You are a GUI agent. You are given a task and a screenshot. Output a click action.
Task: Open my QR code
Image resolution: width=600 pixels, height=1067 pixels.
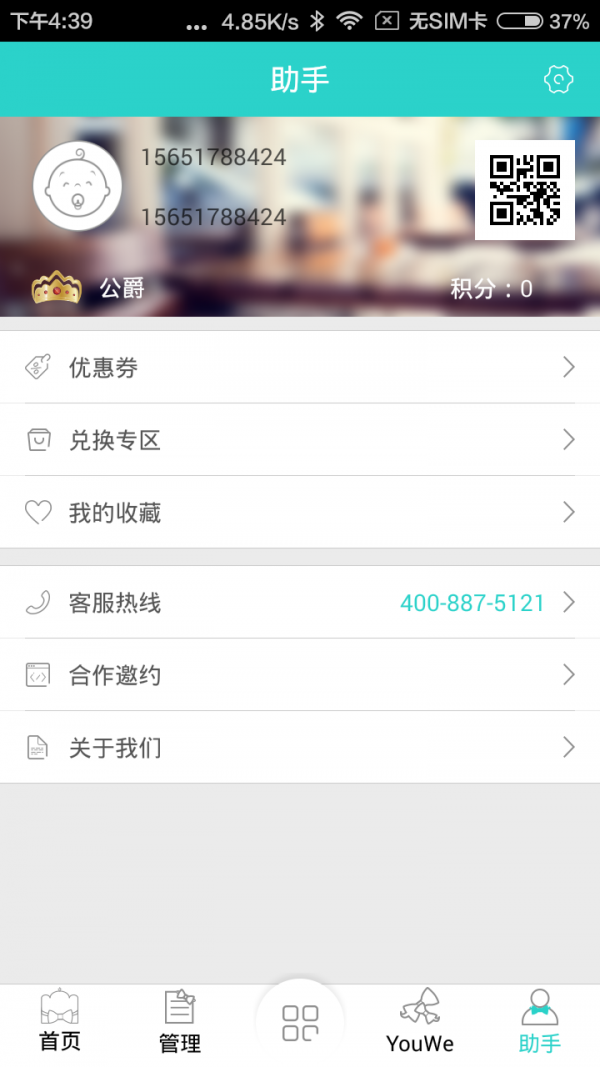[x=524, y=190]
